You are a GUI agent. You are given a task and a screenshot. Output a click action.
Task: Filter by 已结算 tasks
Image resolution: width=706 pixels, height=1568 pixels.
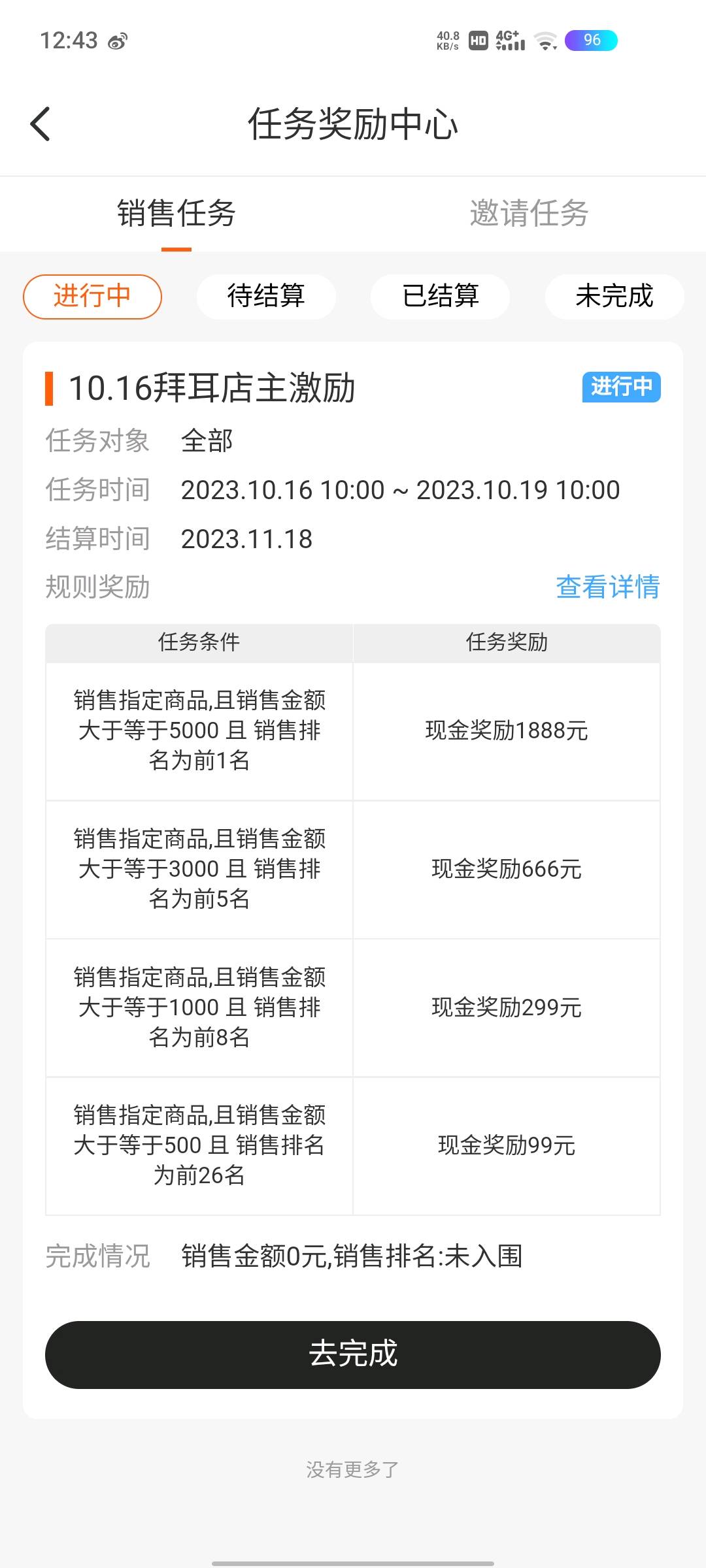440,297
